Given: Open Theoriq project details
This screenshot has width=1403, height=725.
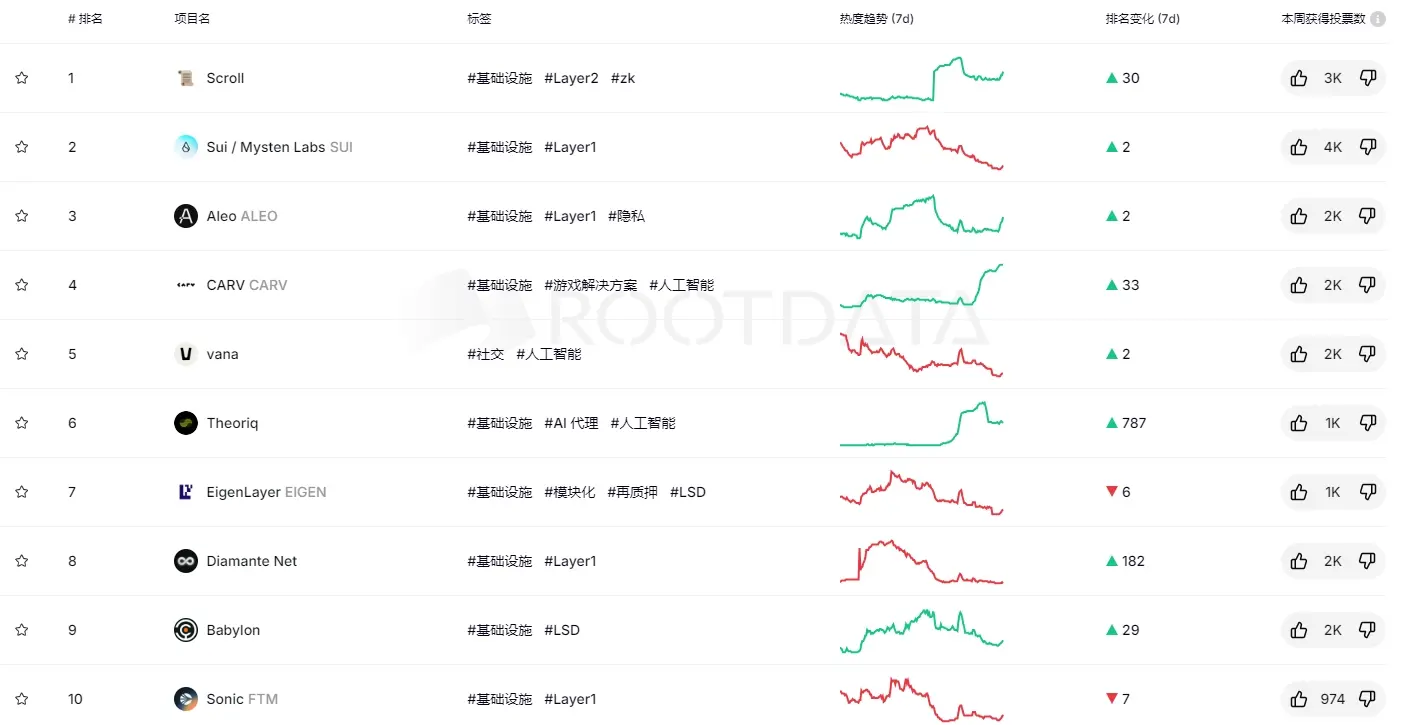Looking at the screenshot, I should 232,423.
